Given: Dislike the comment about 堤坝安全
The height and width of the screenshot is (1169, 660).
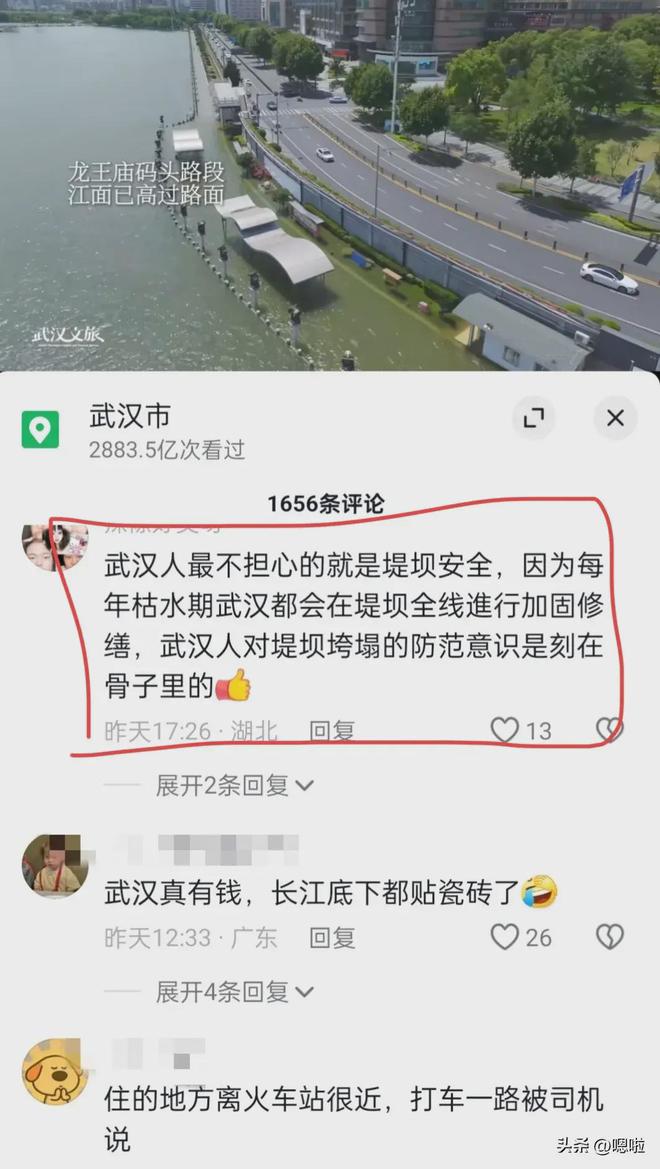Looking at the screenshot, I should coord(610,730).
